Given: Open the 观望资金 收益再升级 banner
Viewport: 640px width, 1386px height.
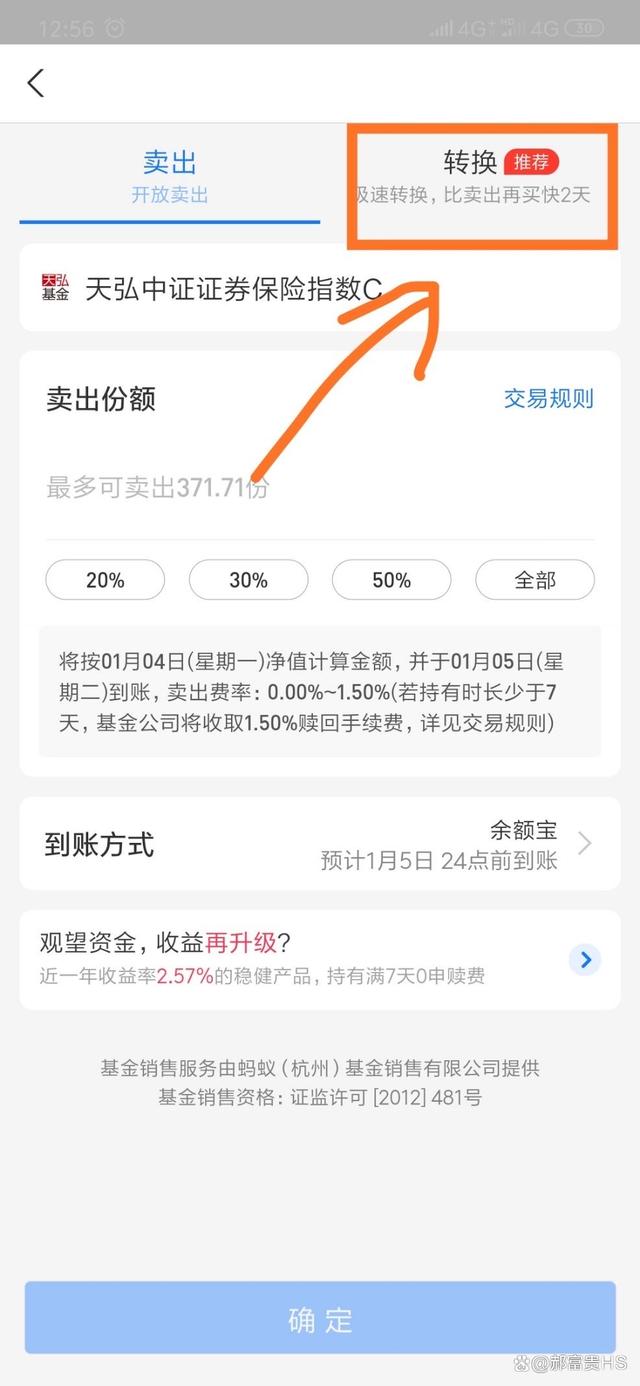Looking at the screenshot, I should click(x=320, y=959).
